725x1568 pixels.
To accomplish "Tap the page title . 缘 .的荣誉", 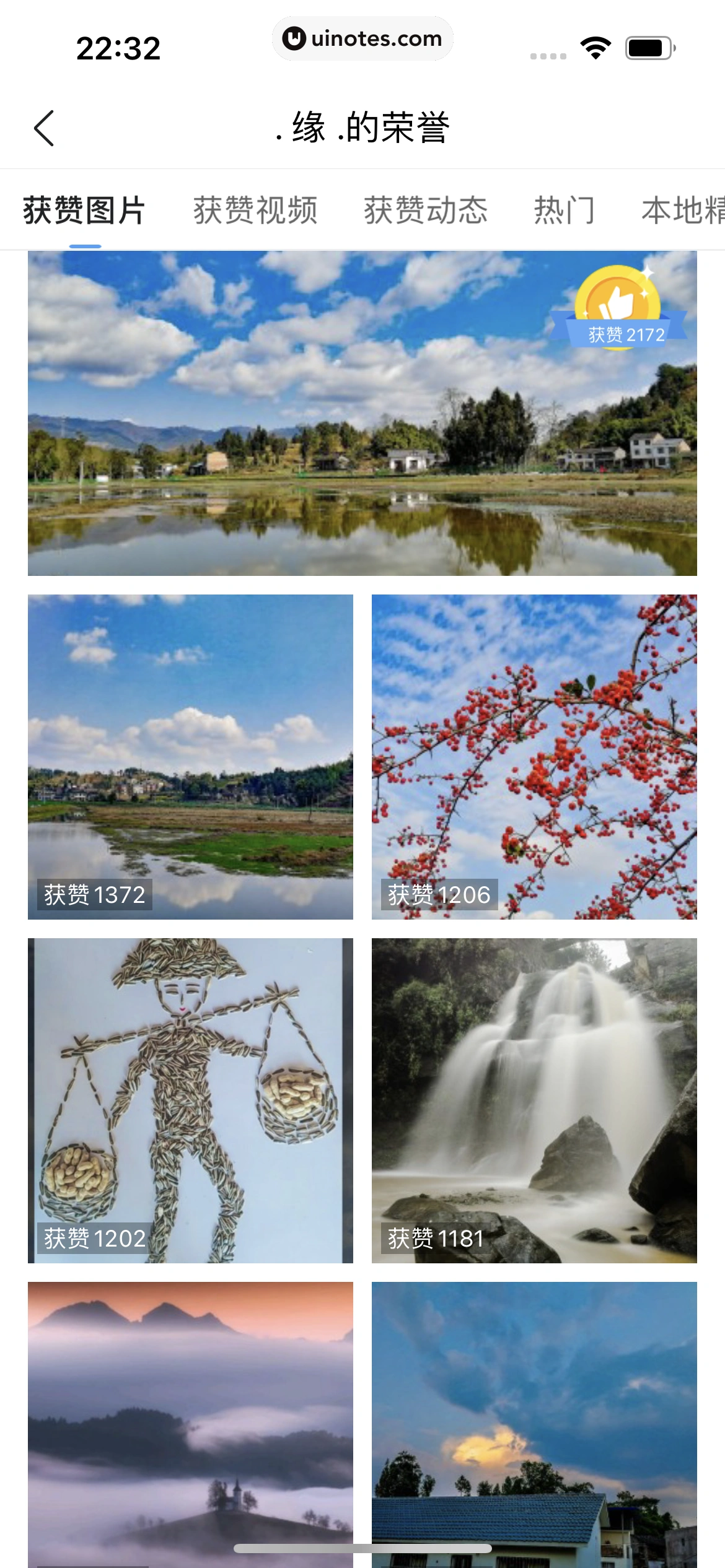I will pyautogui.click(x=362, y=128).
